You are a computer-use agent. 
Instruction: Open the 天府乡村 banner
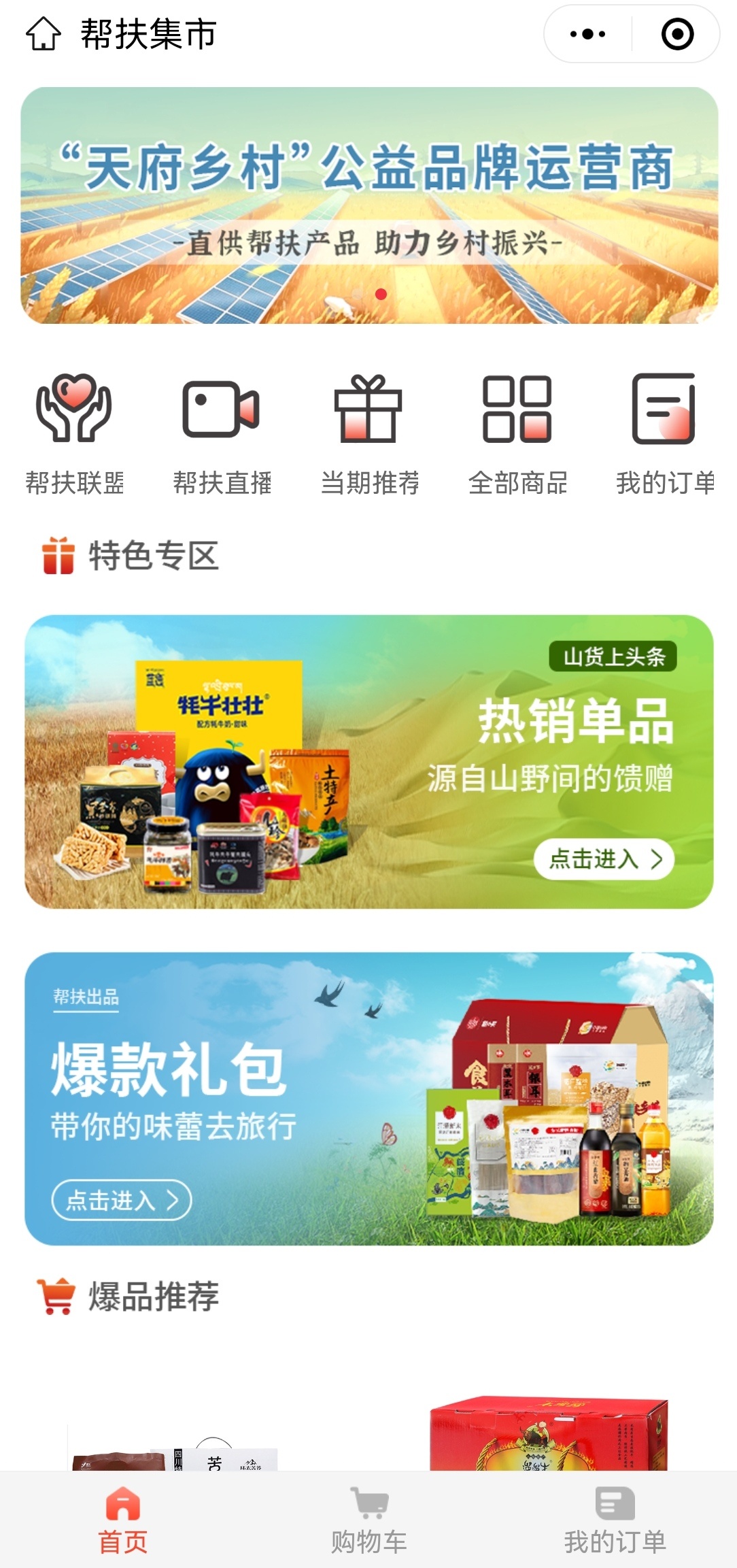tap(369, 205)
